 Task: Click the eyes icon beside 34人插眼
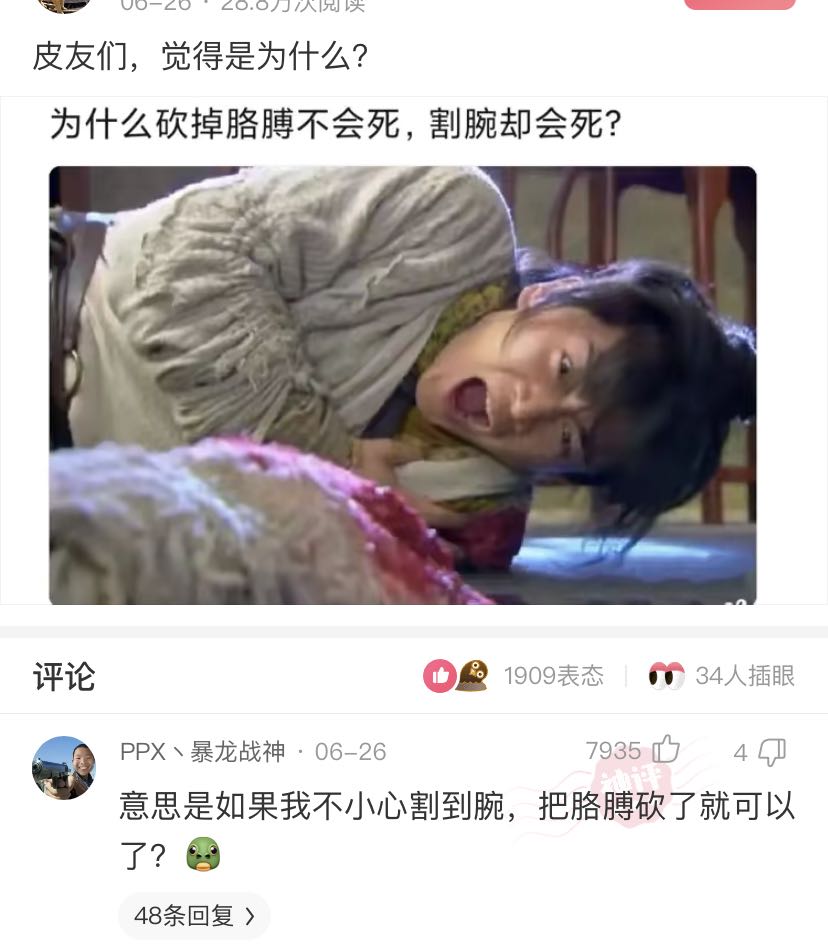click(x=667, y=675)
